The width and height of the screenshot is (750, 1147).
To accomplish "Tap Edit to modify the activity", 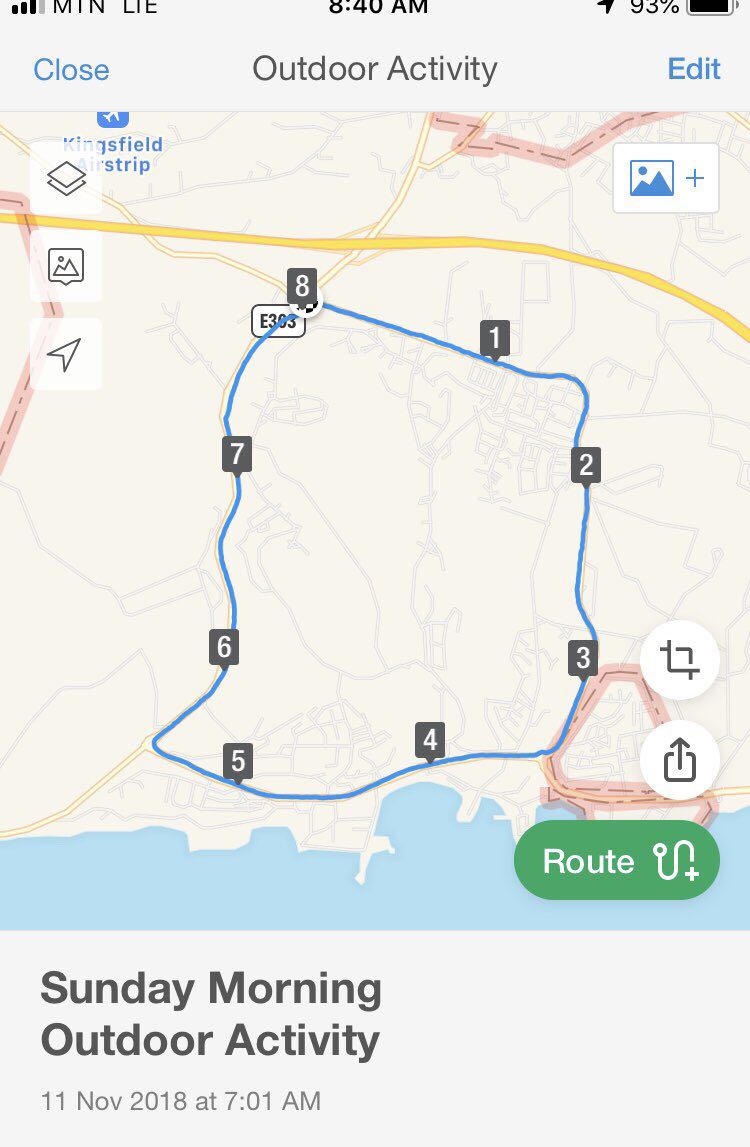I will [694, 68].
